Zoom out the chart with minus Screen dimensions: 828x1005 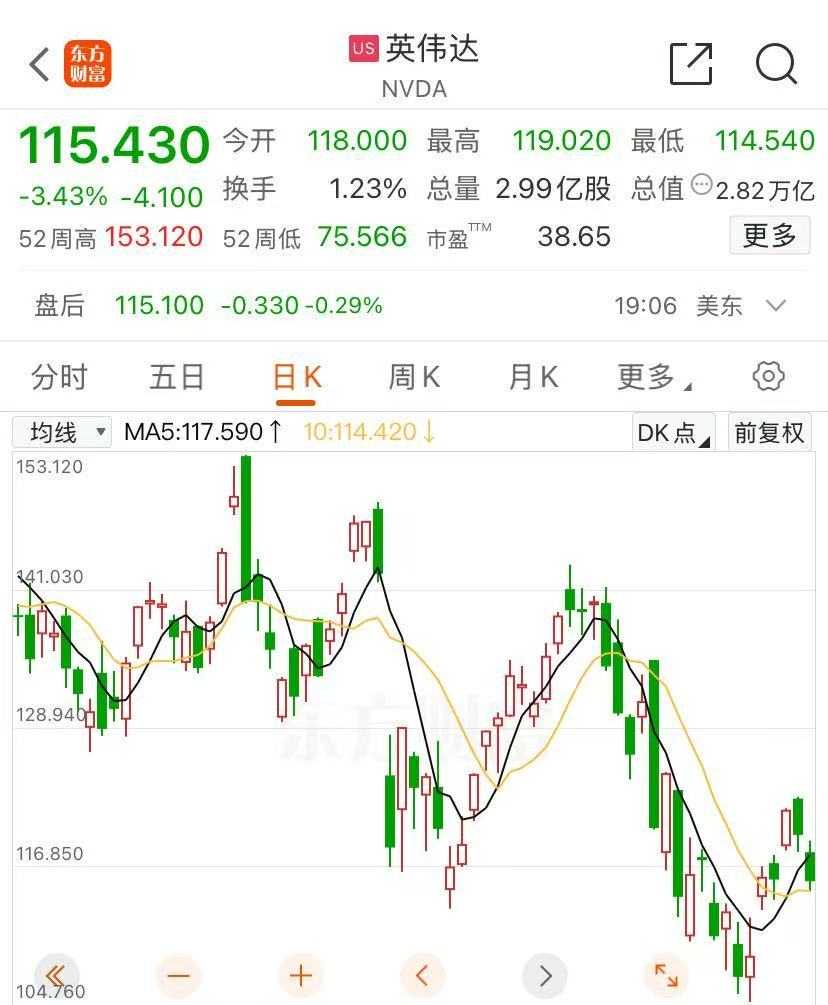[x=179, y=975]
